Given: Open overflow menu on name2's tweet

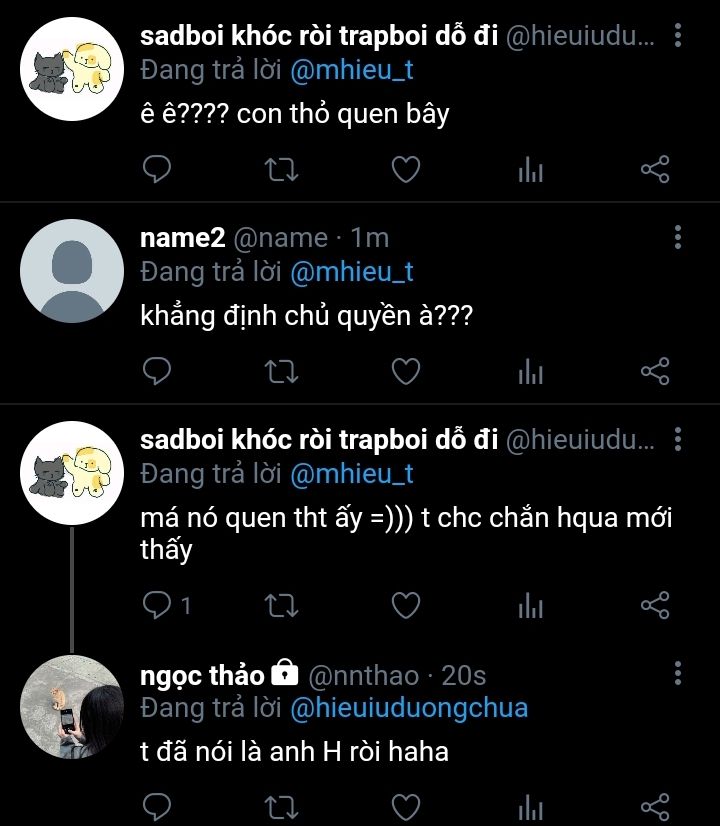Looking at the screenshot, I should [678, 237].
